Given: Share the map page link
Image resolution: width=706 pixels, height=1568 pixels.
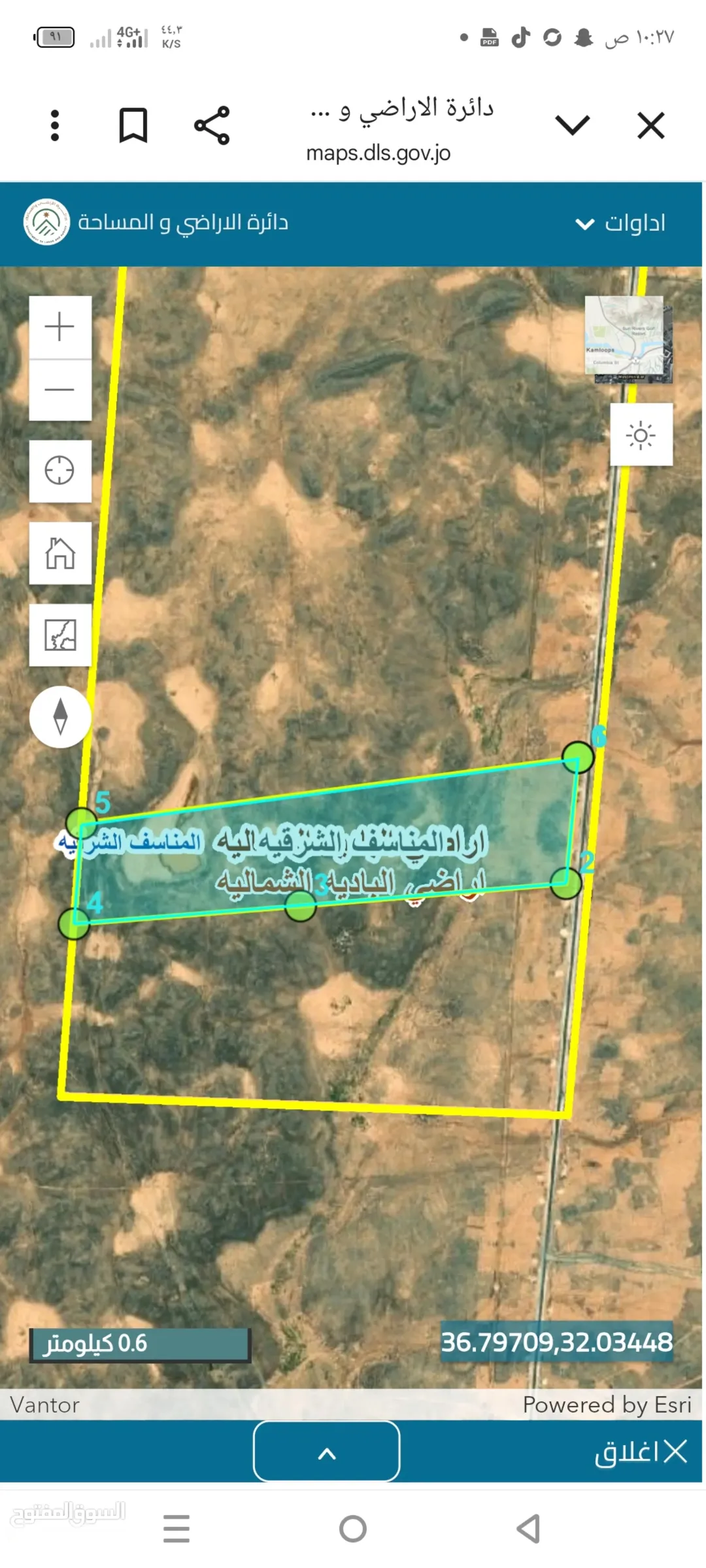Looking at the screenshot, I should 212,125.
